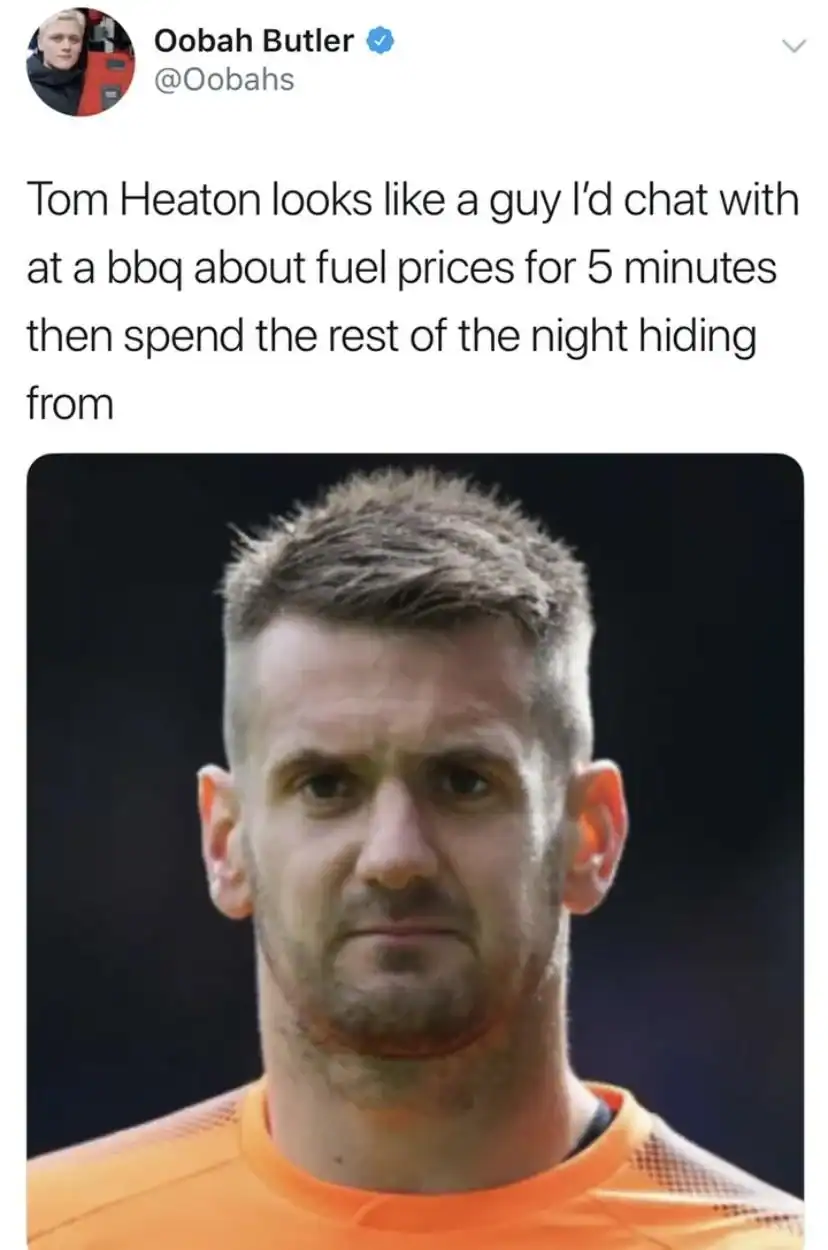The height and width of the screenshot is (1250, 828).
Task: Visit the @Oobahs profile handle
Action: coord(224,80)
